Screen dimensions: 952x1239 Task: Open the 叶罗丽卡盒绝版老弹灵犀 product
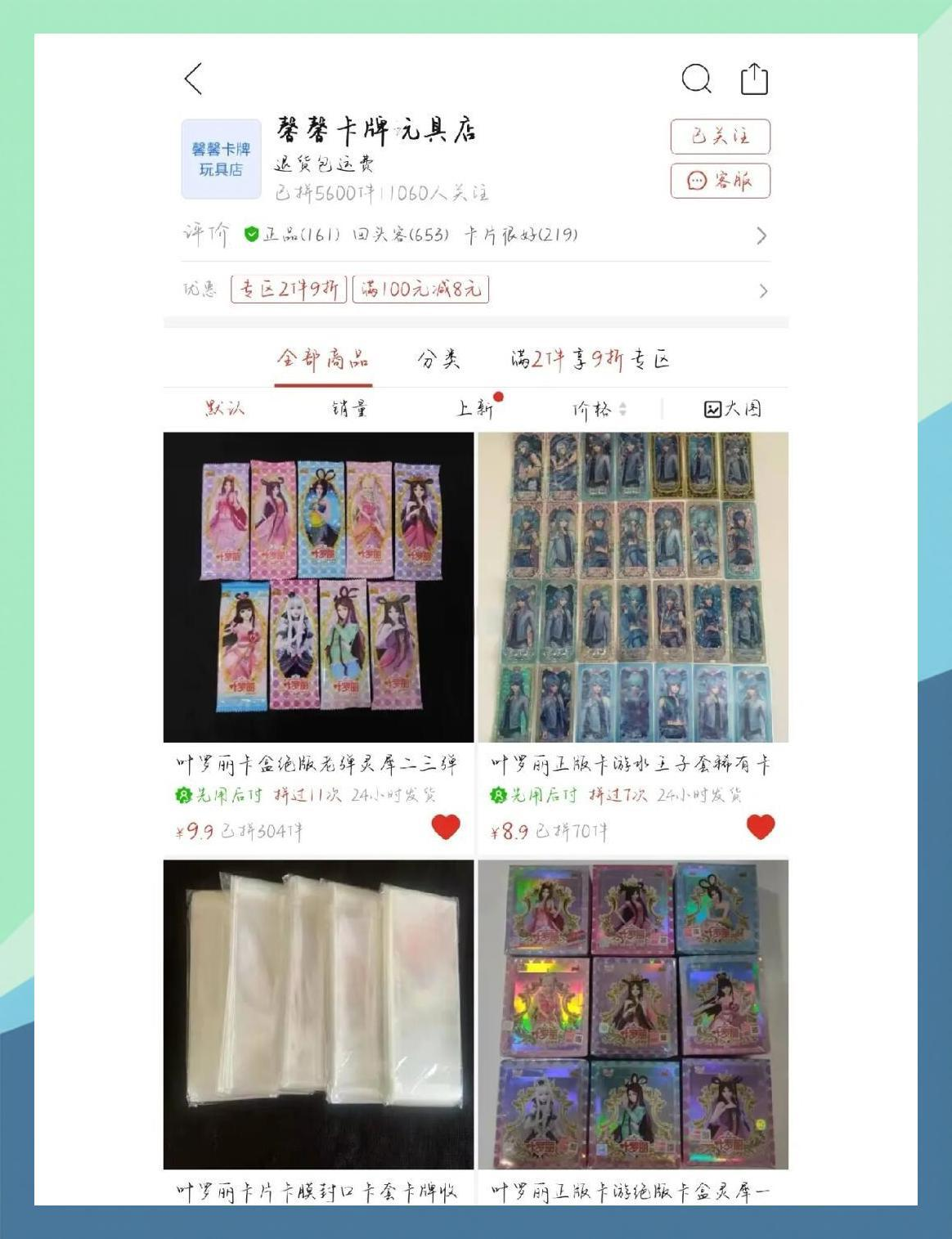pos(318,587)
